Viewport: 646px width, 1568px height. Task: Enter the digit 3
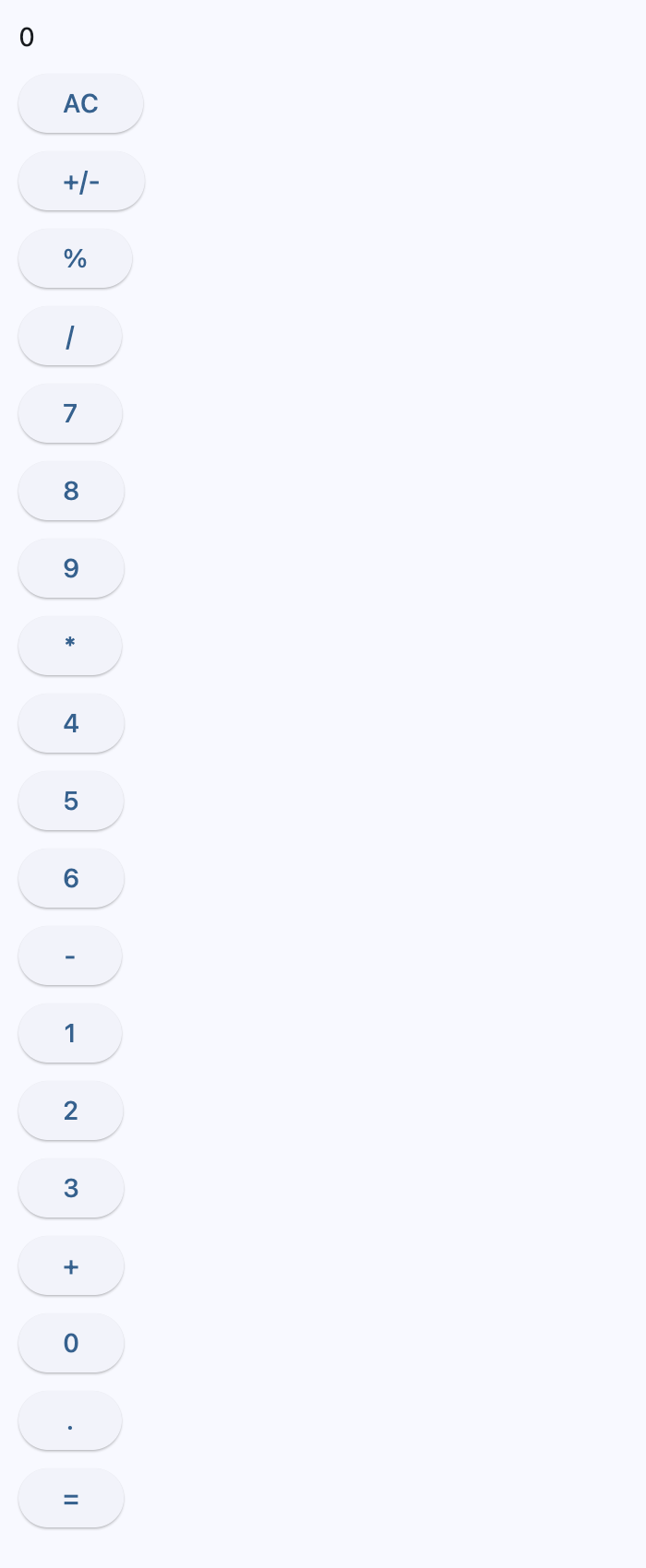point(71,1188)
